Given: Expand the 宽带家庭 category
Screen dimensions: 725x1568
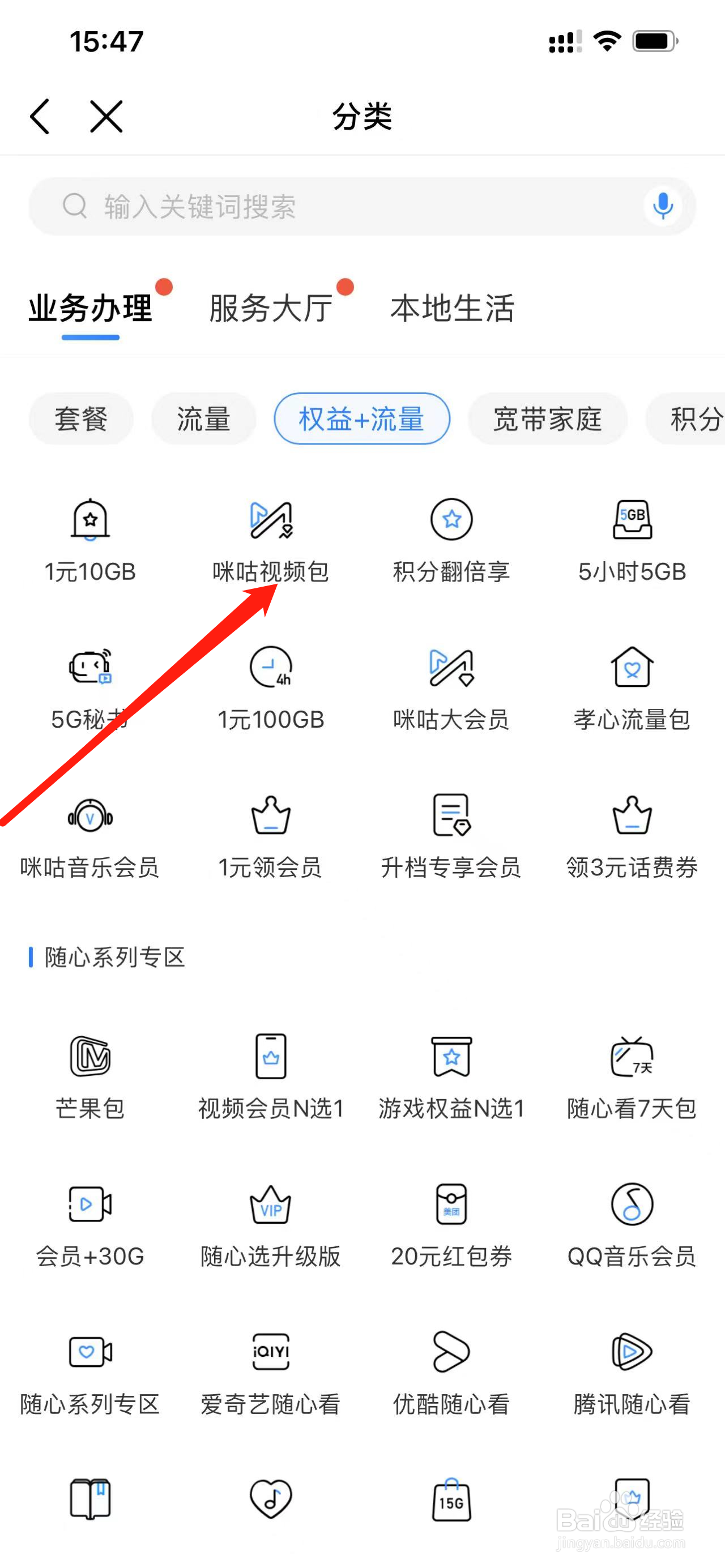Looking at the screenshot, I should (x=547, y=419).
